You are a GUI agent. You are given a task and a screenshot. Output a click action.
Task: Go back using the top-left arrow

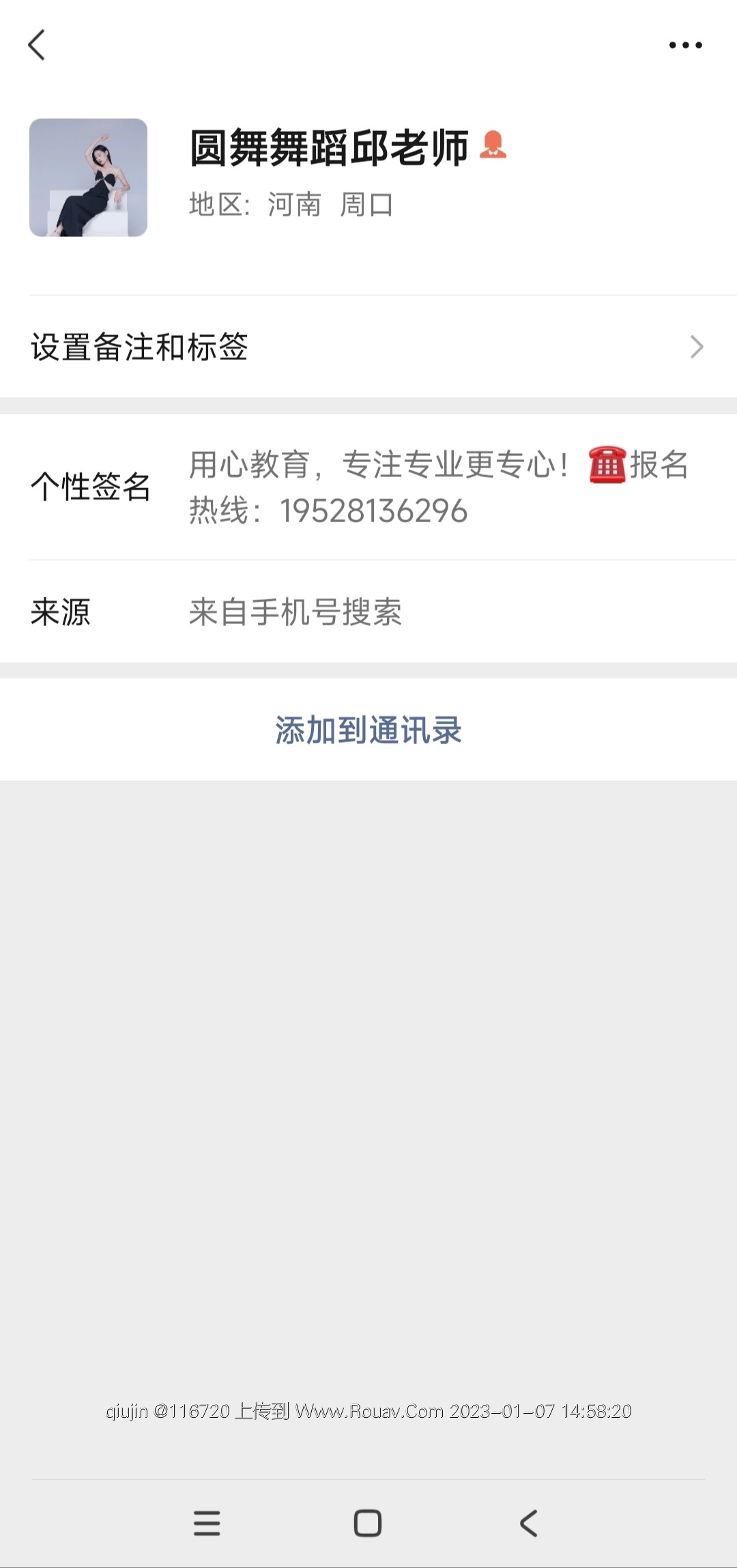[37, 45]
